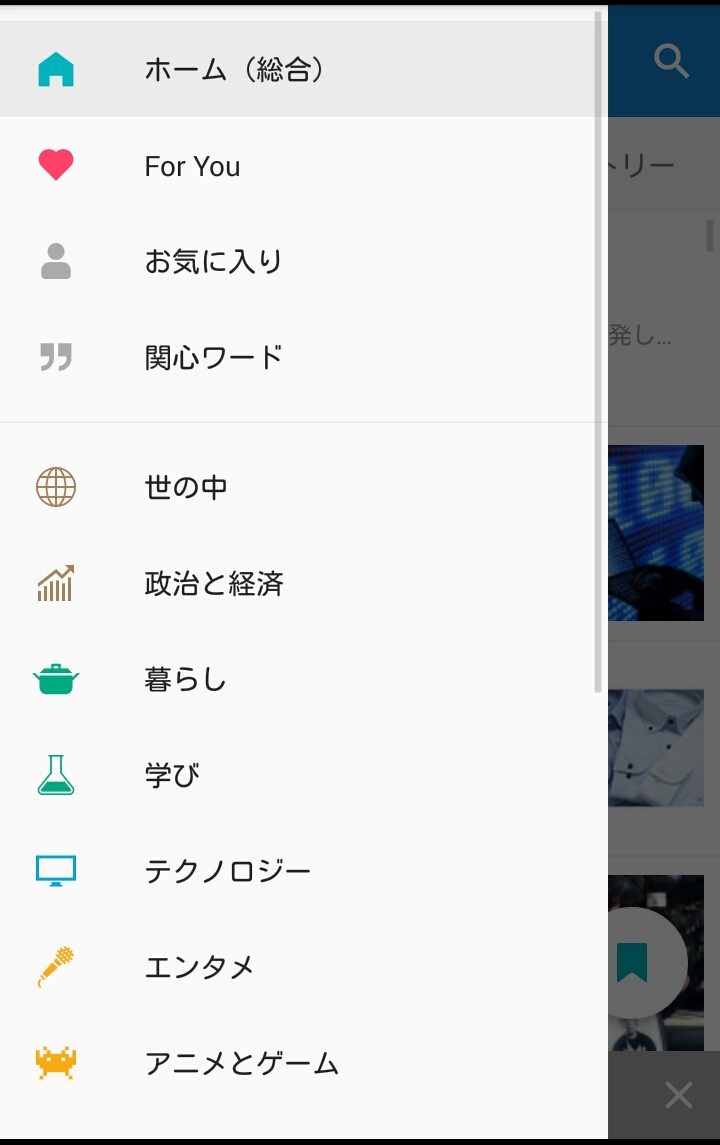The image size is (720, 1145).
Task: Select the 学び category
Action: pos(172,775)
